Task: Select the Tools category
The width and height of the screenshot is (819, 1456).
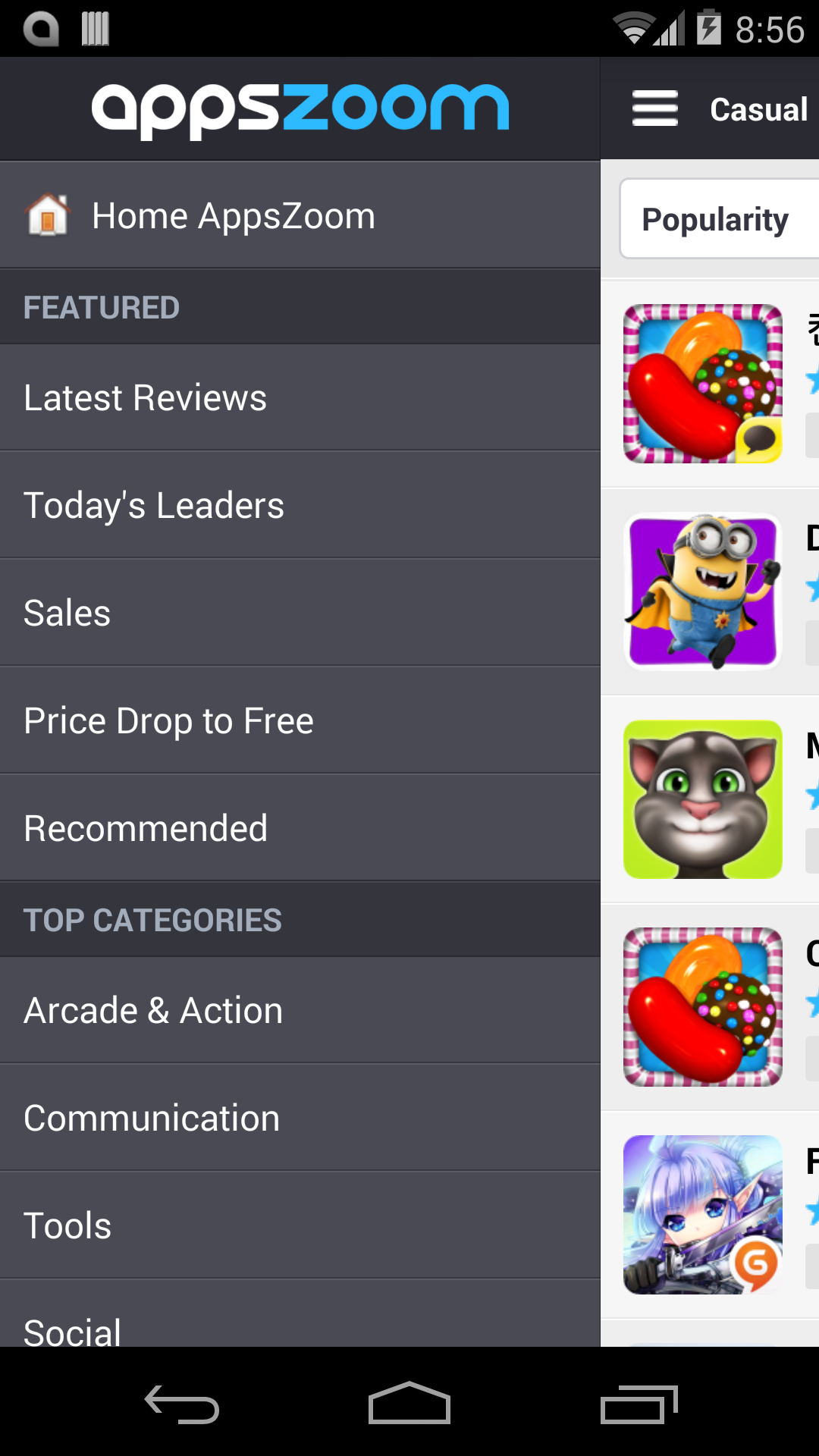Action: pos(300,1226)
